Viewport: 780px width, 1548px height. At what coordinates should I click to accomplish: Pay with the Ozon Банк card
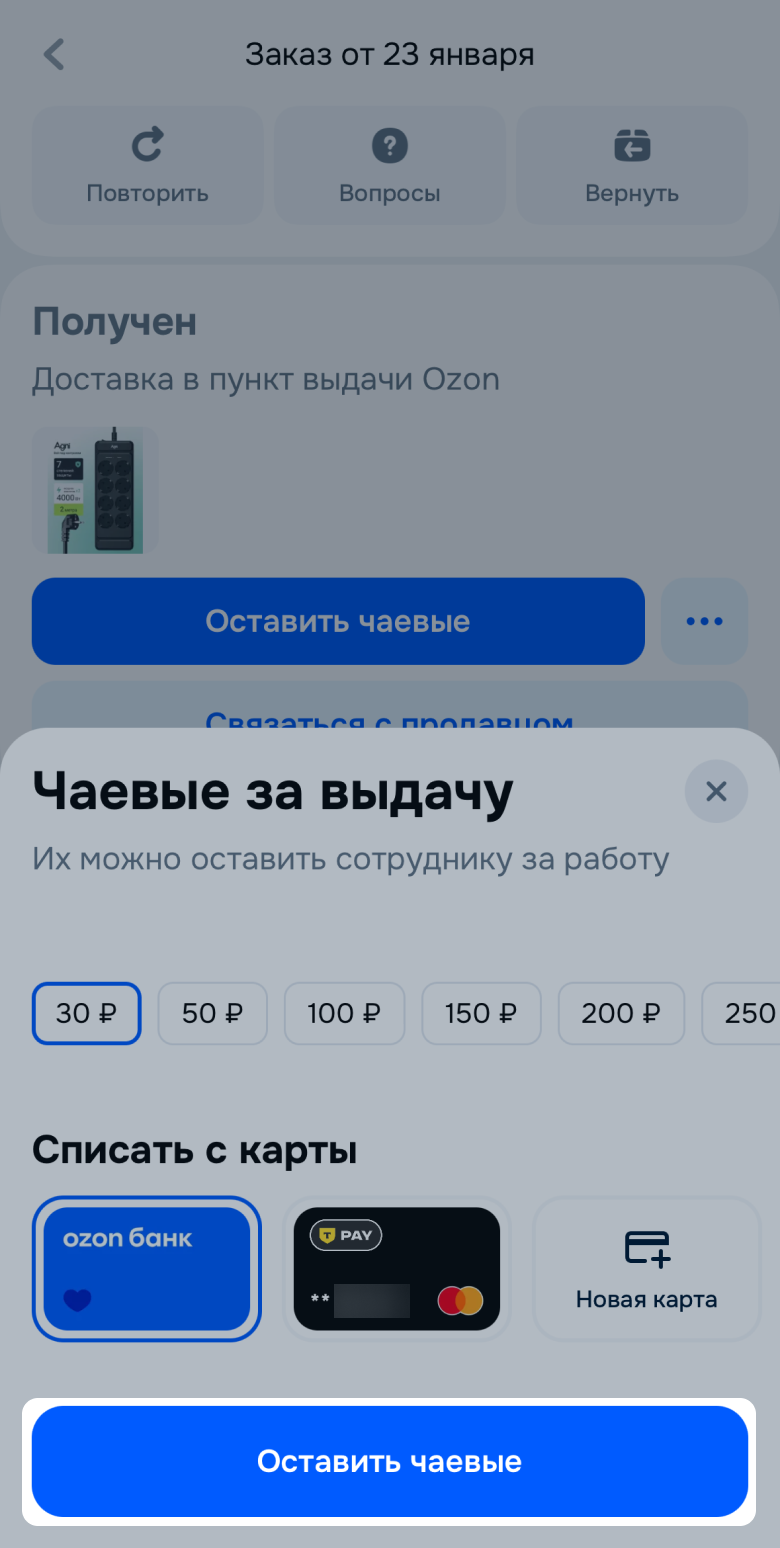click(x=147, y=1268)
